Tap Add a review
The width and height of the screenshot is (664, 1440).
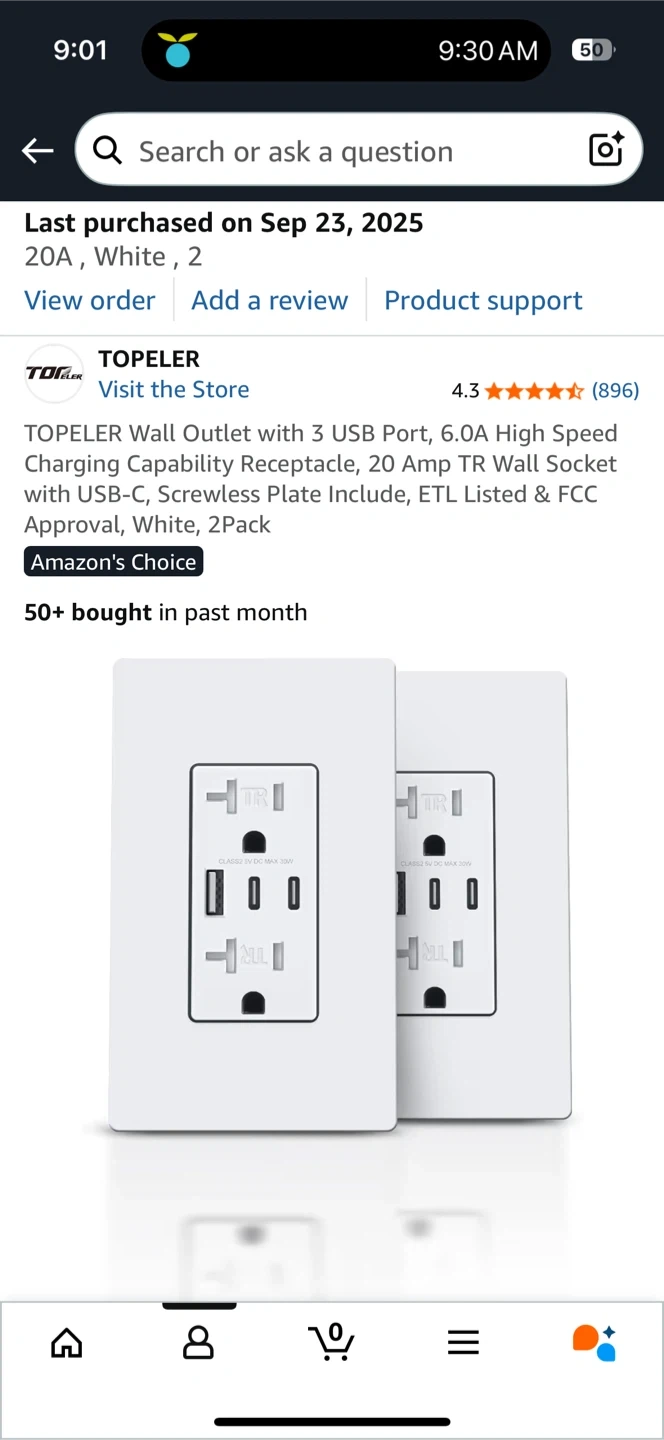[x=270, y=300]
